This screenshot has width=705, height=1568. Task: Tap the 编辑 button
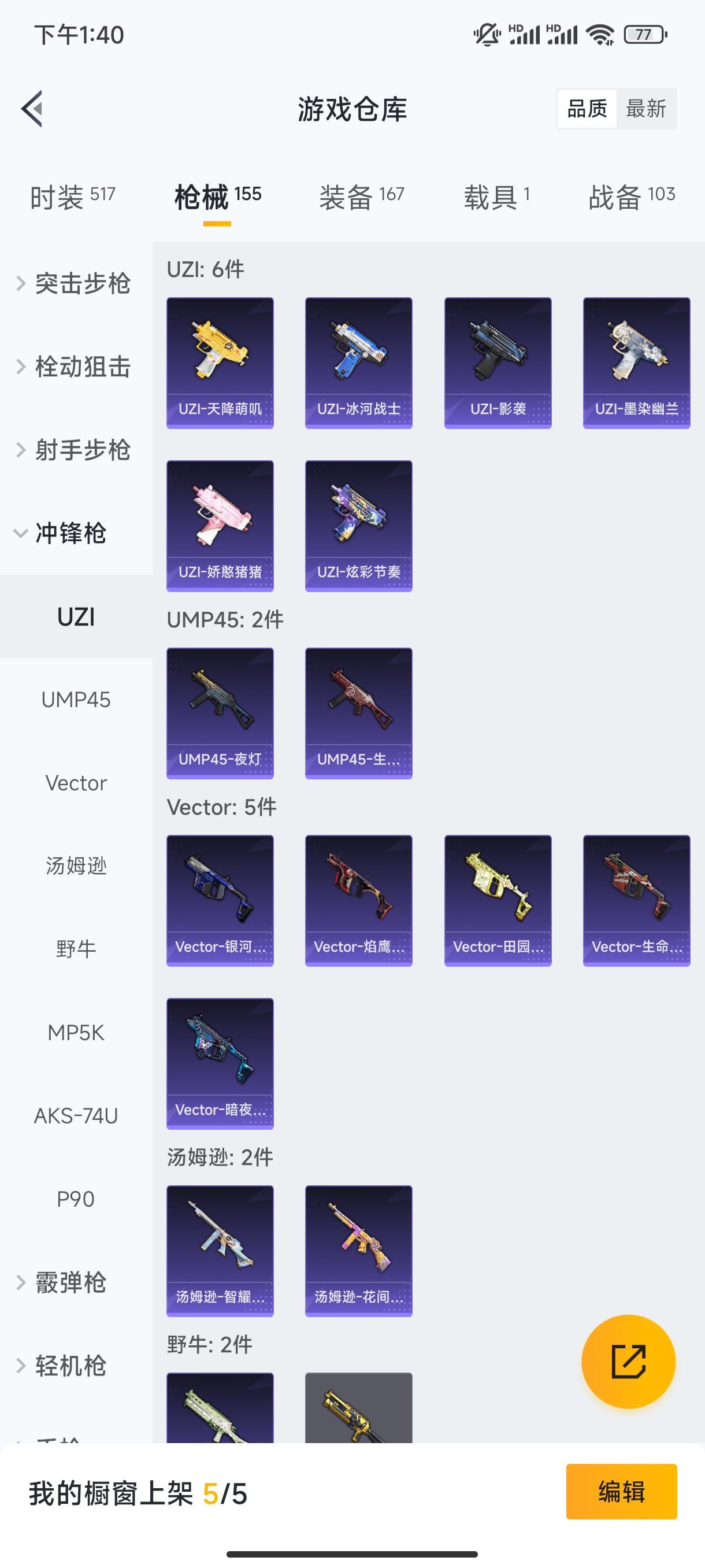tap(621, 1491)
